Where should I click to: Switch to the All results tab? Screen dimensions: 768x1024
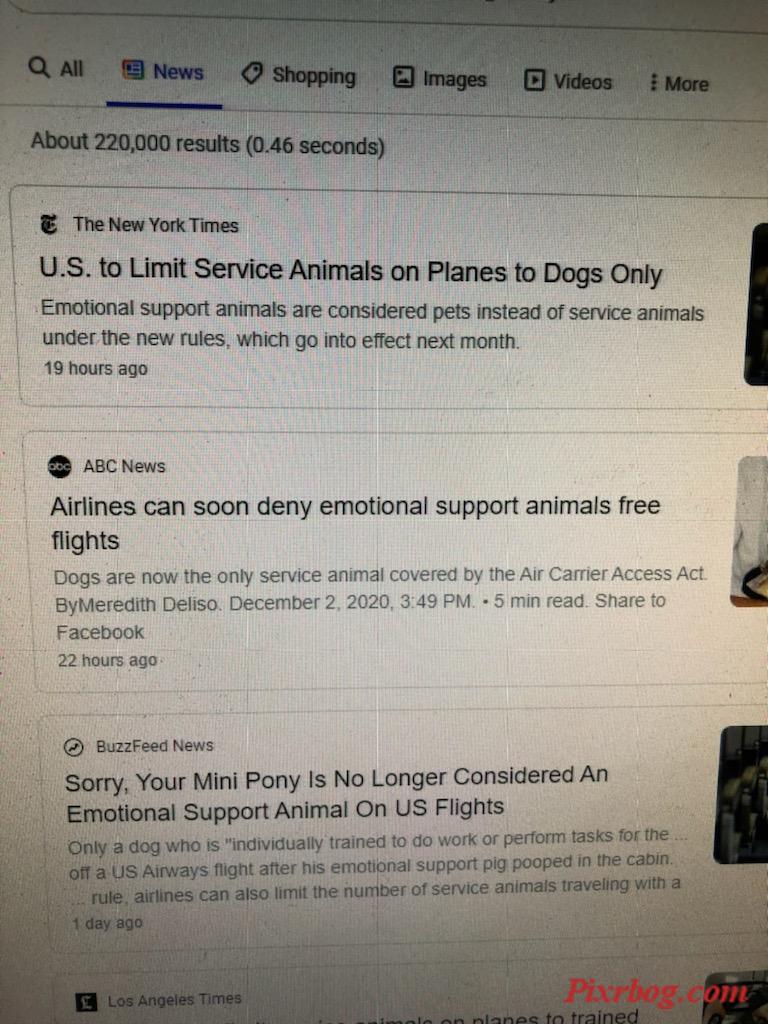coord(57,69)
